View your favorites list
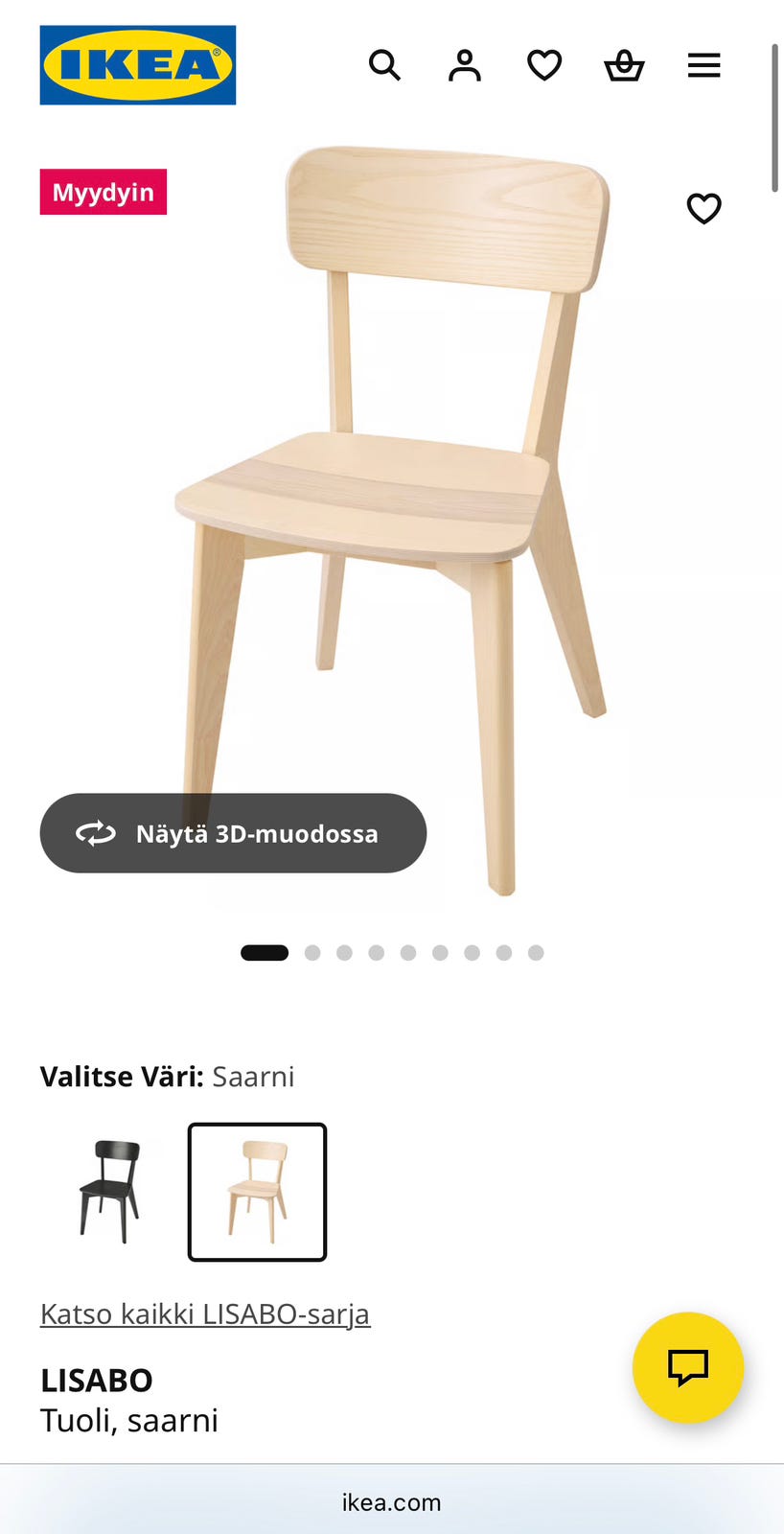This screenshot has height=1534, width=784. tap(543, 65)
